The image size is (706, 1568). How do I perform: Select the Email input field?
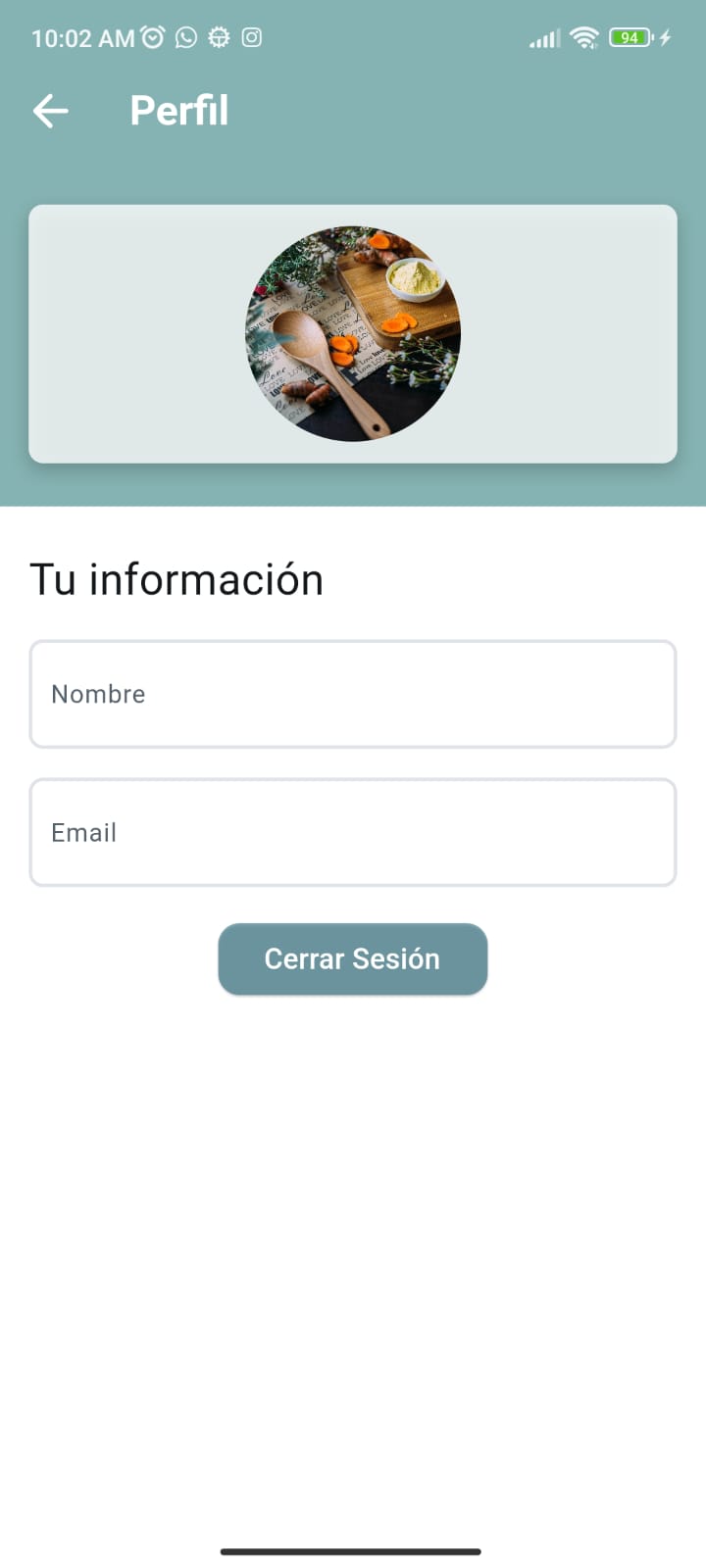pos(353,832)
